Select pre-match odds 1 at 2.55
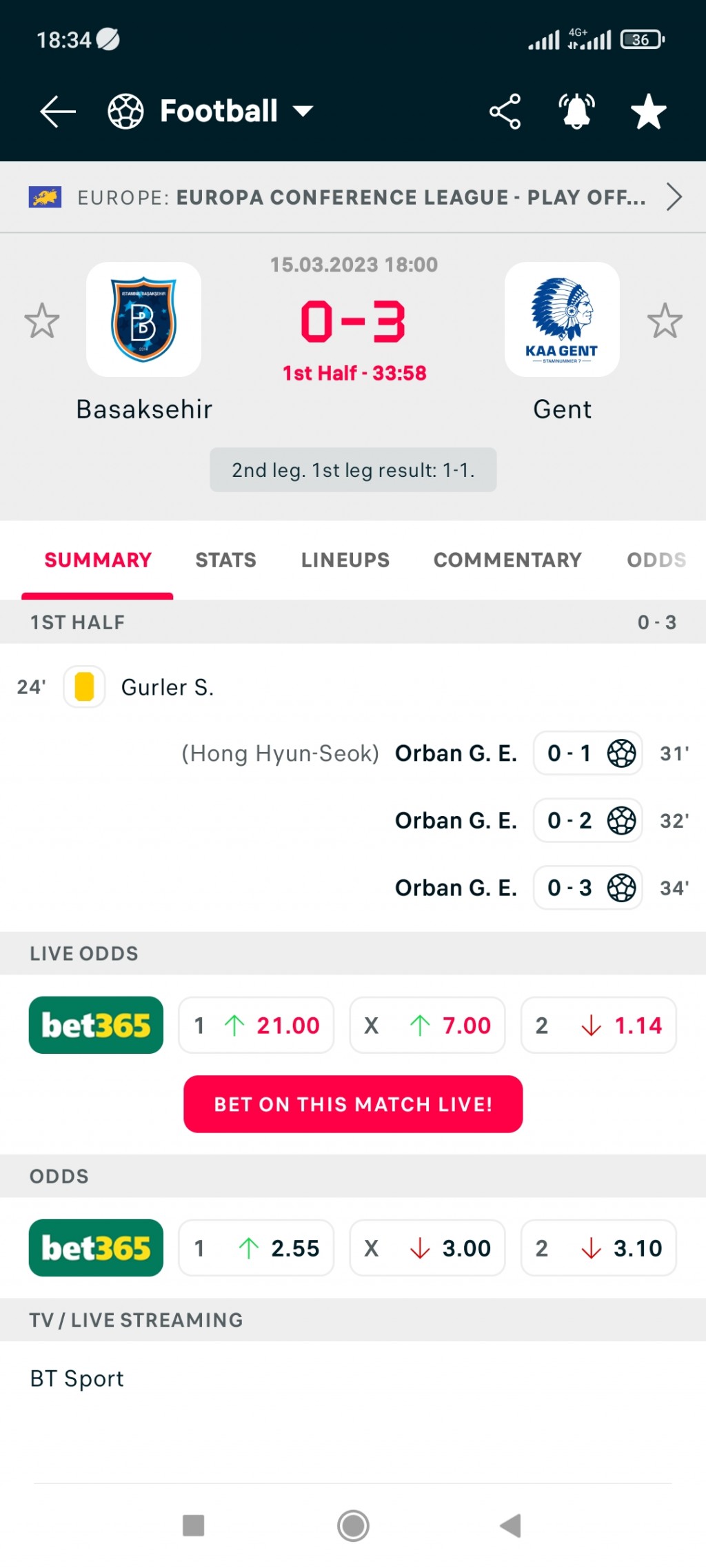The height and width of the screenshot is (1568, 706). click(x=256, y=1248)
